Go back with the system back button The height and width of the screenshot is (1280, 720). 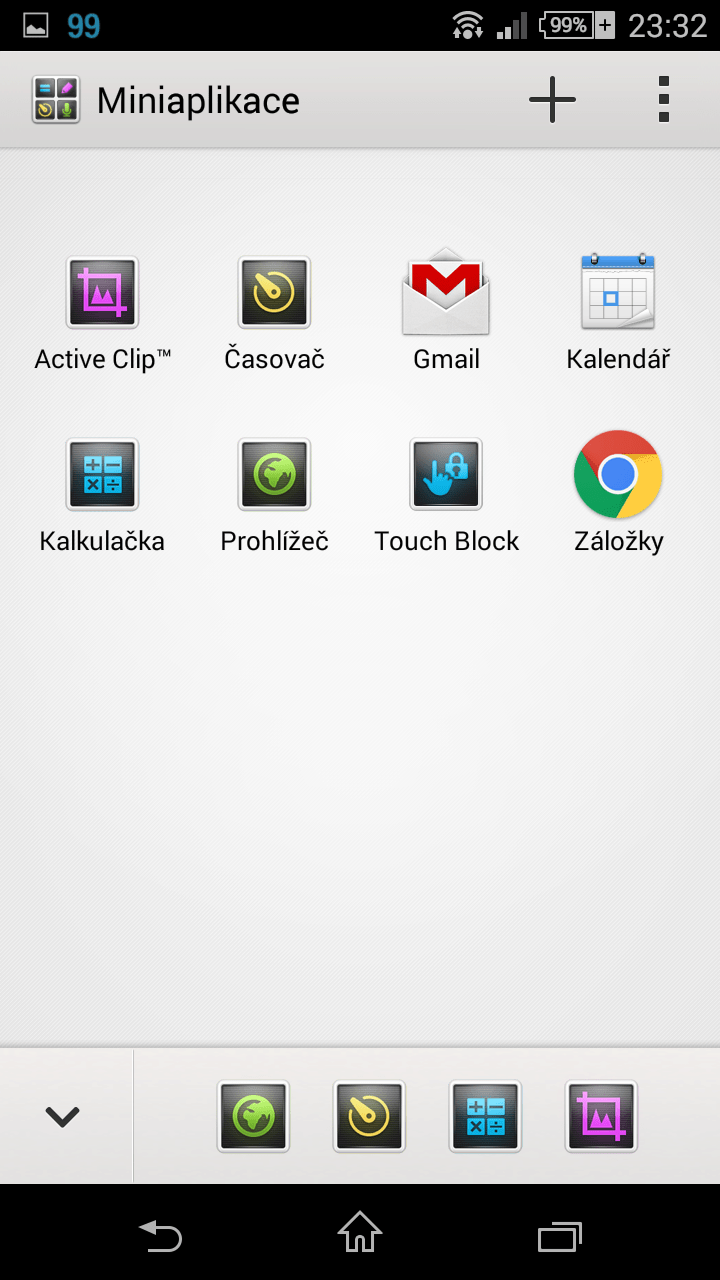160,1234
